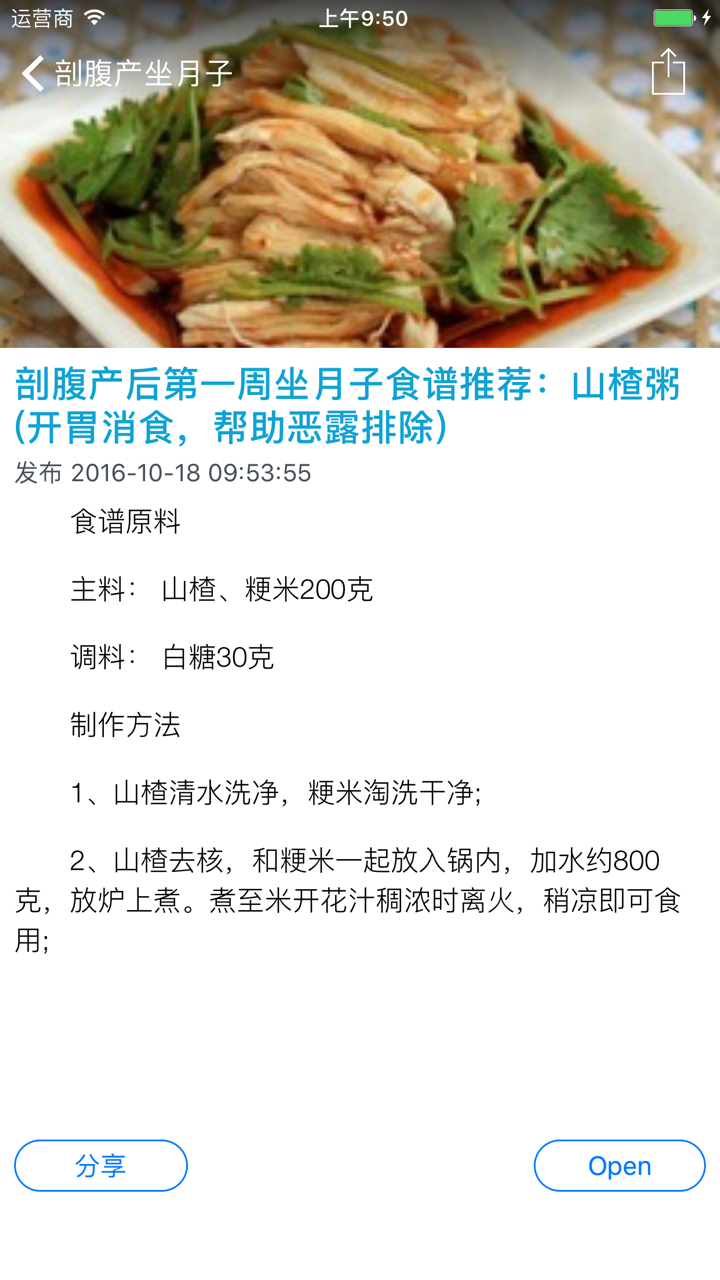Tap the 分享 button at bottom left
The height and width of the screenshot is (1280, 720).
click(100, 1165)
